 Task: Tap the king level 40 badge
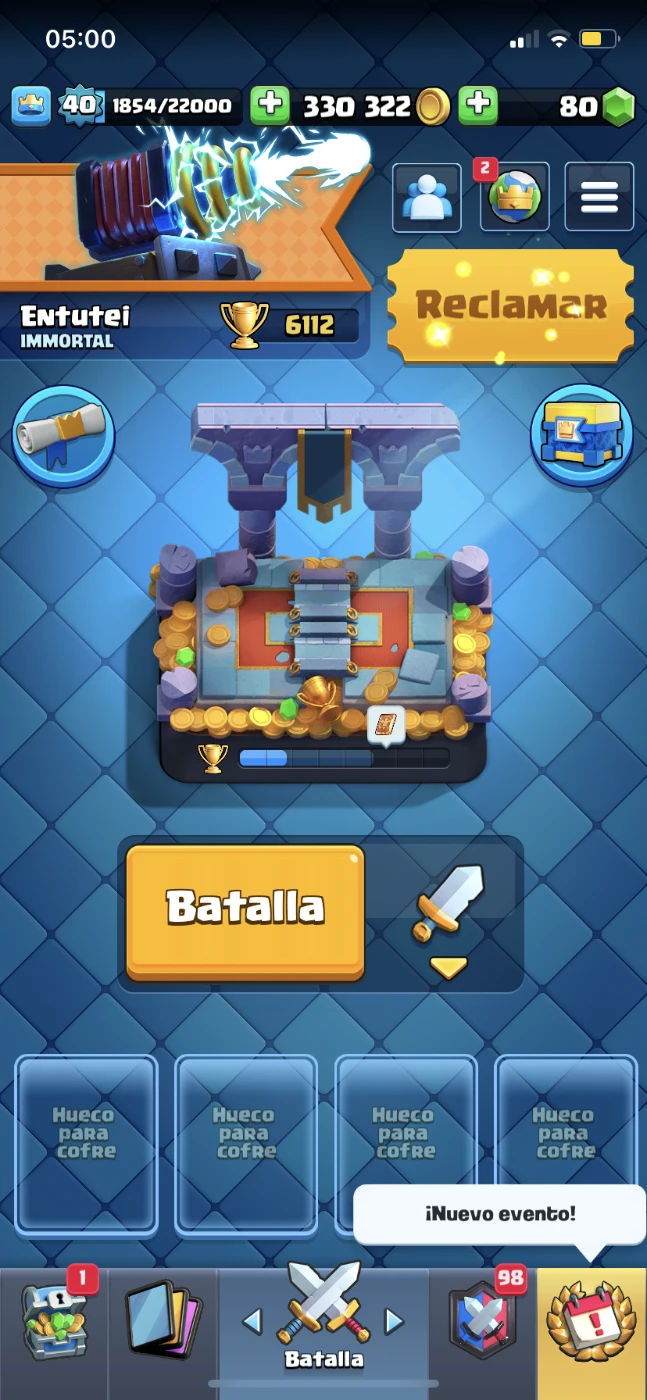tap(78, 106)
